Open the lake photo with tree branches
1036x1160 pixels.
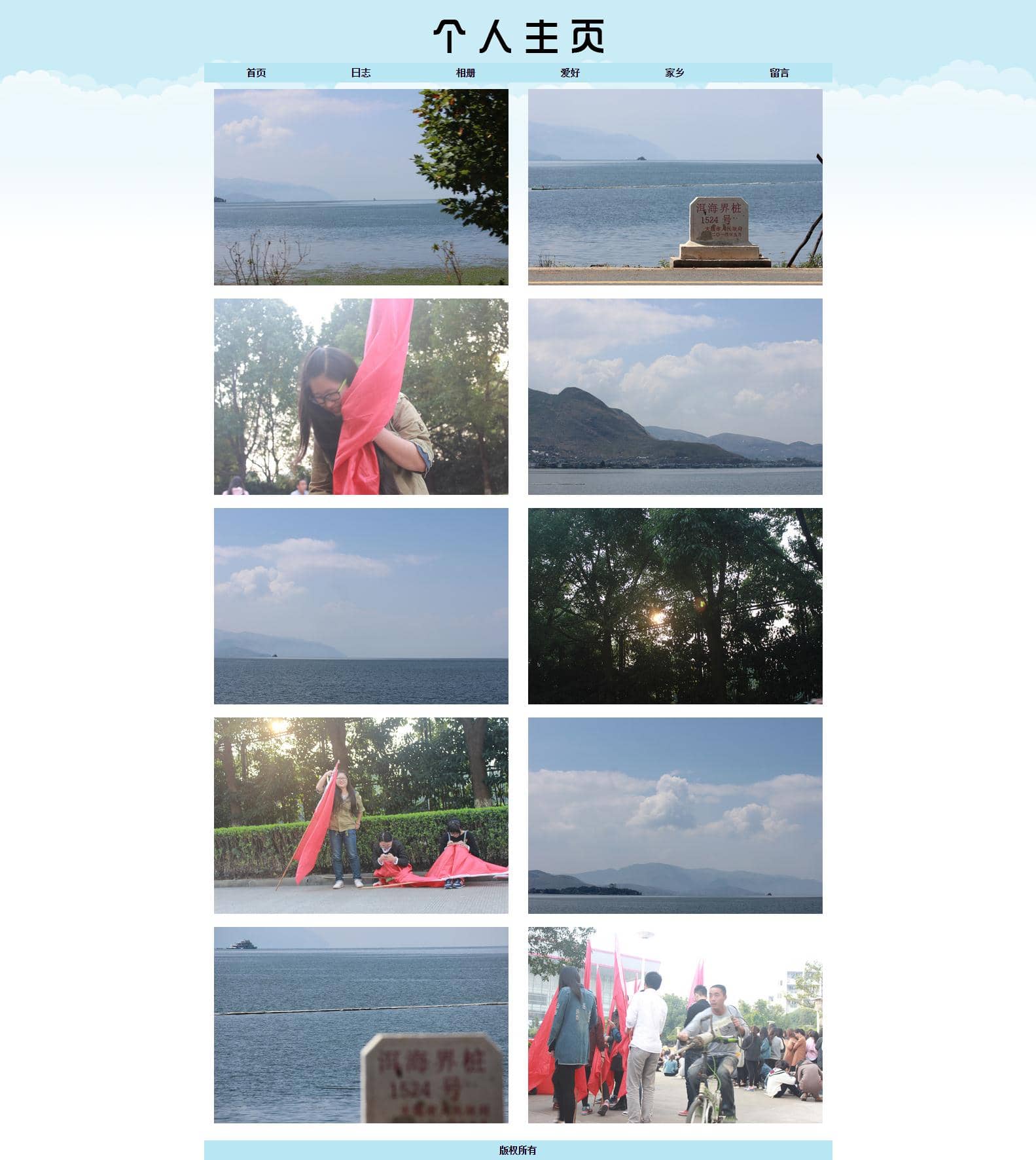pyautogui.click(x=361, y=187)
